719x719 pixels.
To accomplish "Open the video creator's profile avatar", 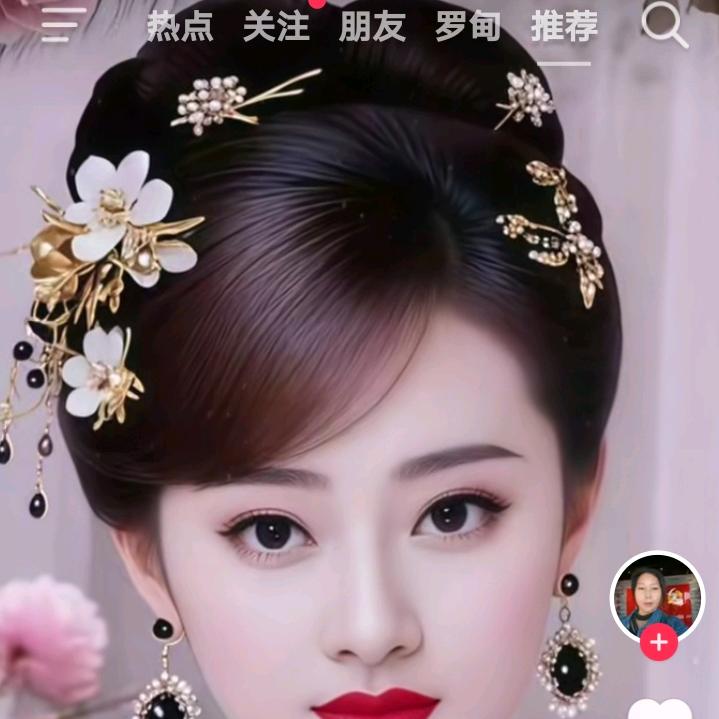I will pyautogui.click(x=656, y=596).
